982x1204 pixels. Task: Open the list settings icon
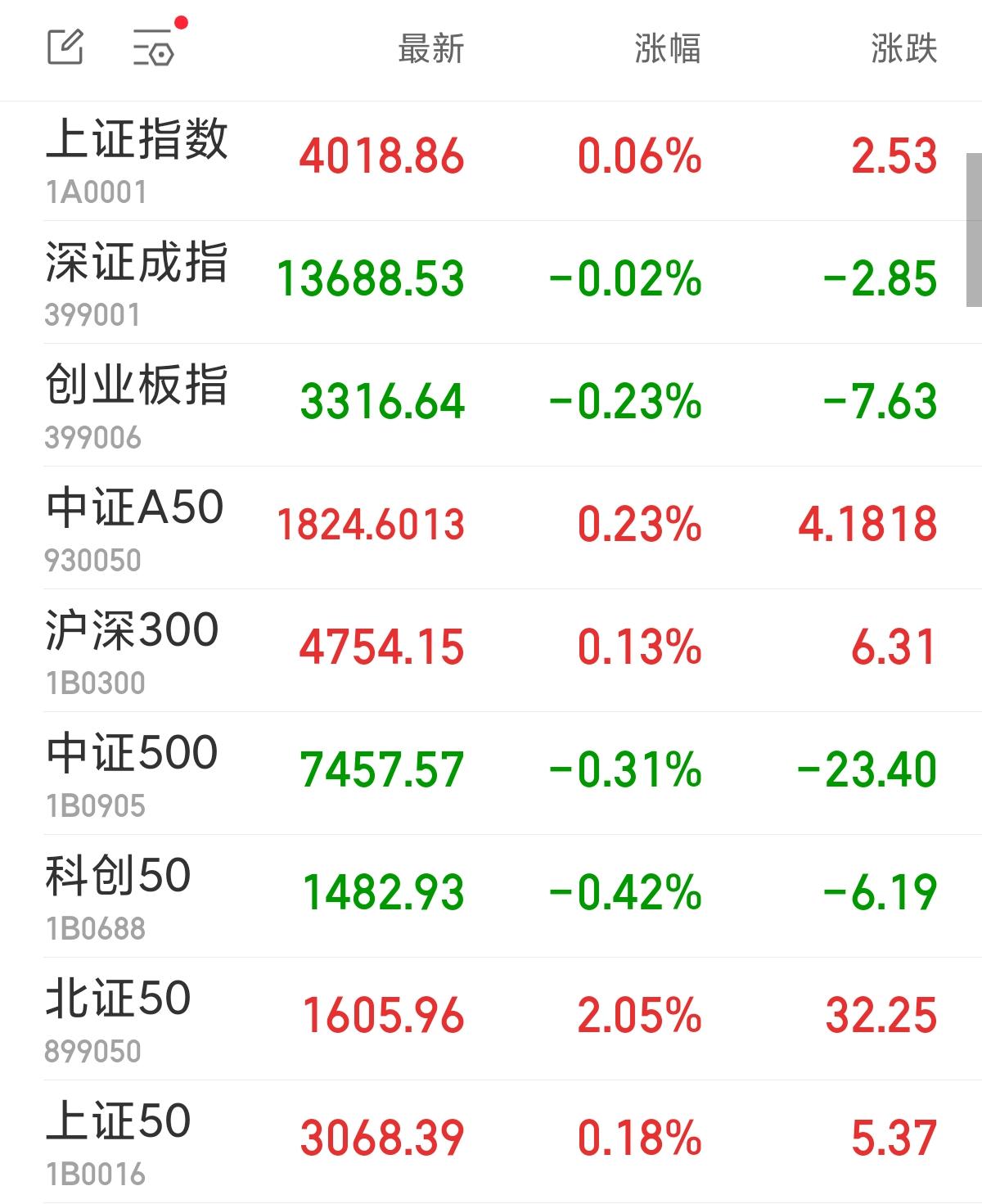154,47
